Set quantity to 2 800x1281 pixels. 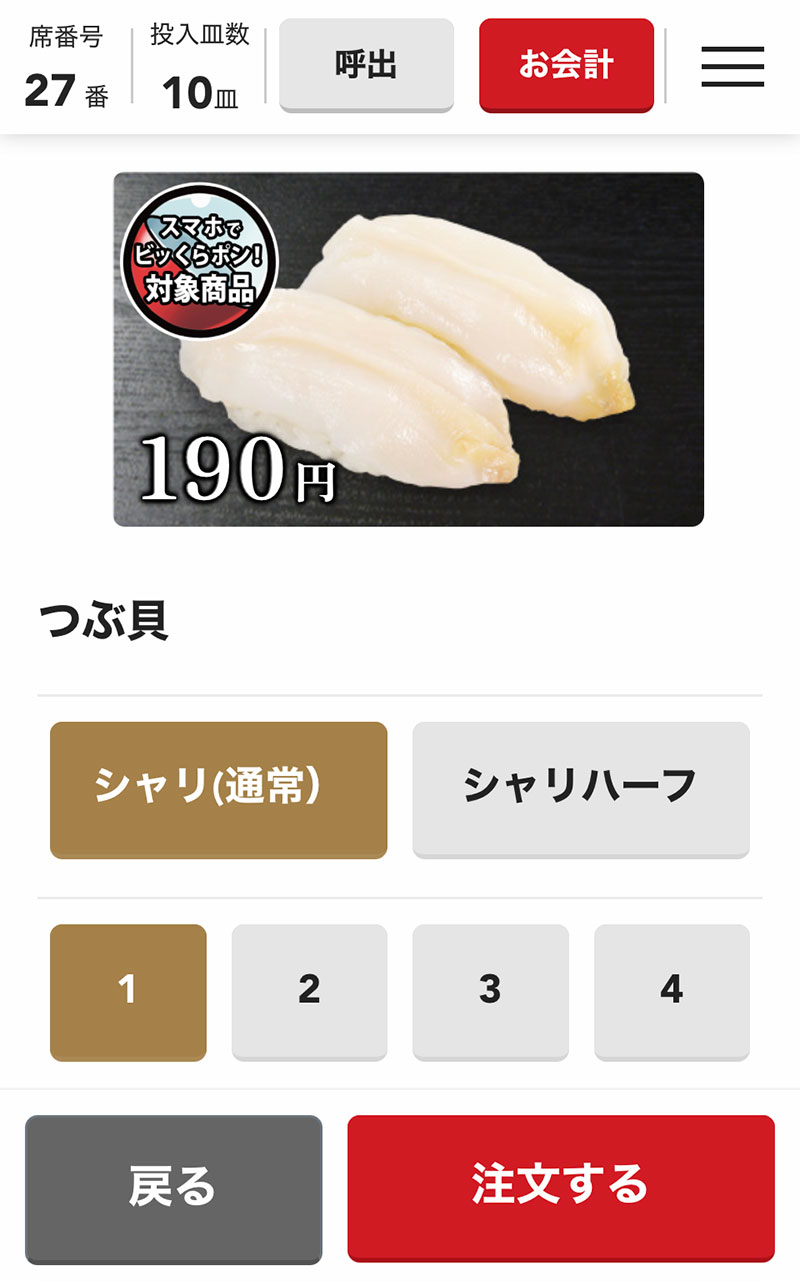click(x=309, y=991)
